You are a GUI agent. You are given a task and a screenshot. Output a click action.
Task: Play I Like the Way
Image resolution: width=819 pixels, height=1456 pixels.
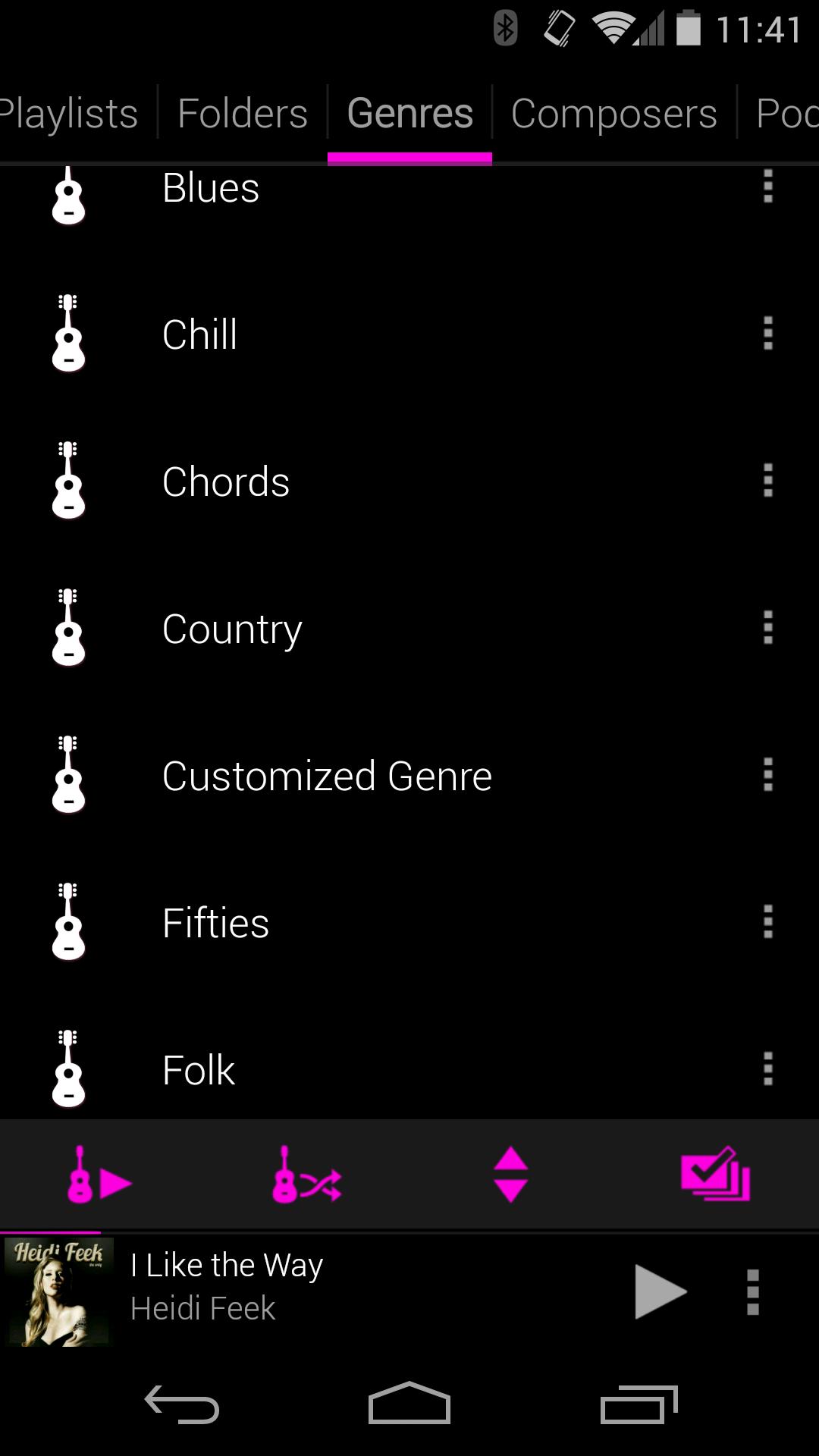point(660,1291)
